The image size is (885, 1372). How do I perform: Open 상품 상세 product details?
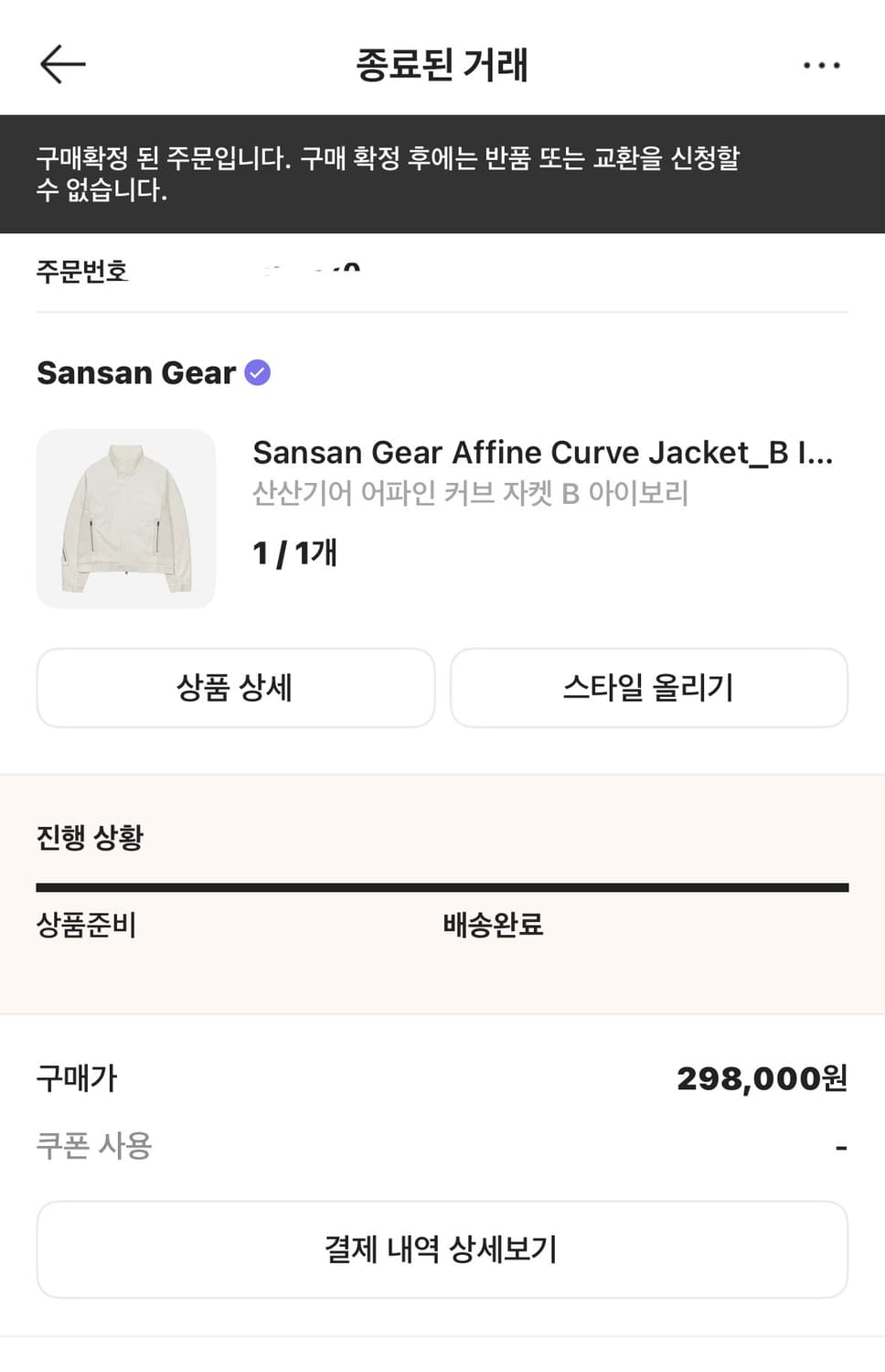[236, 688]
